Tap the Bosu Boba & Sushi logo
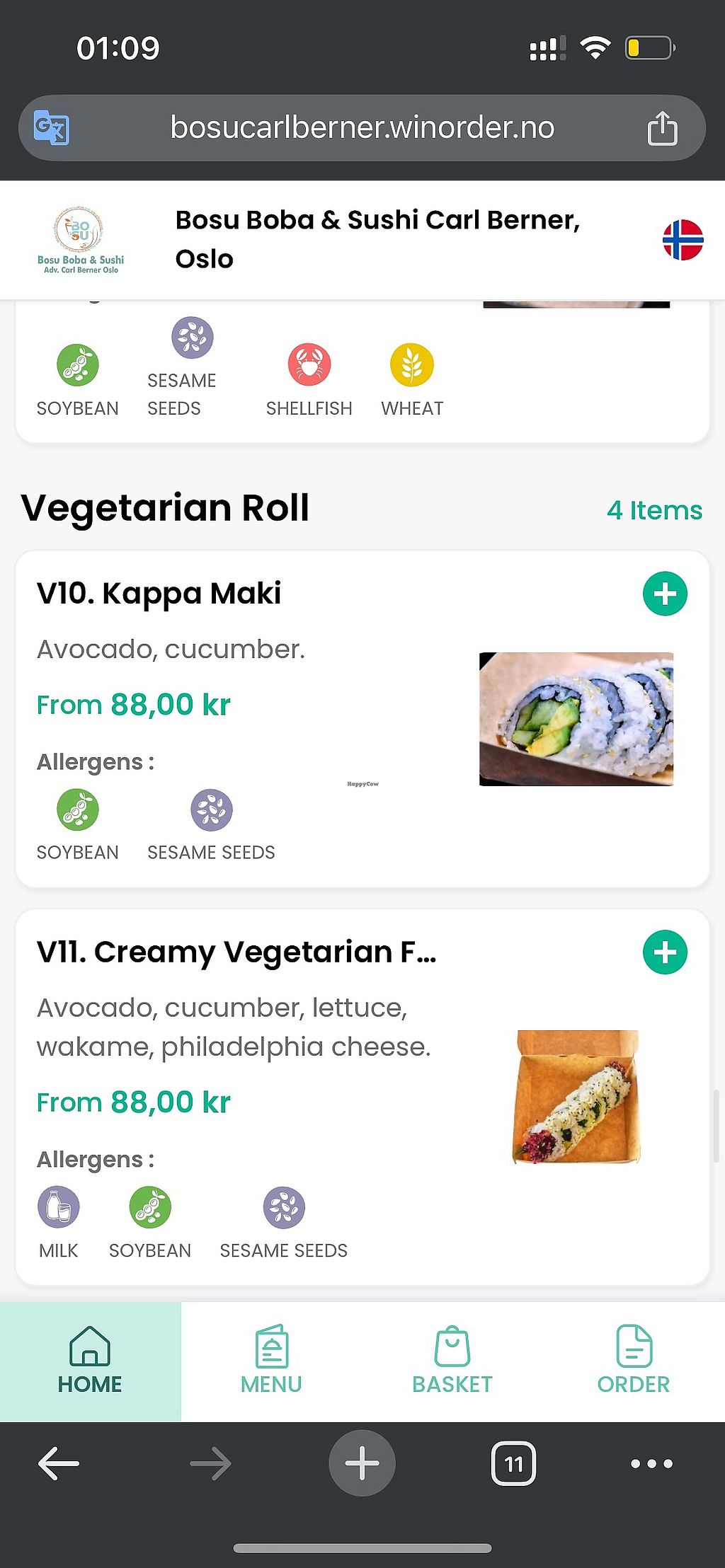 (81, 240)
